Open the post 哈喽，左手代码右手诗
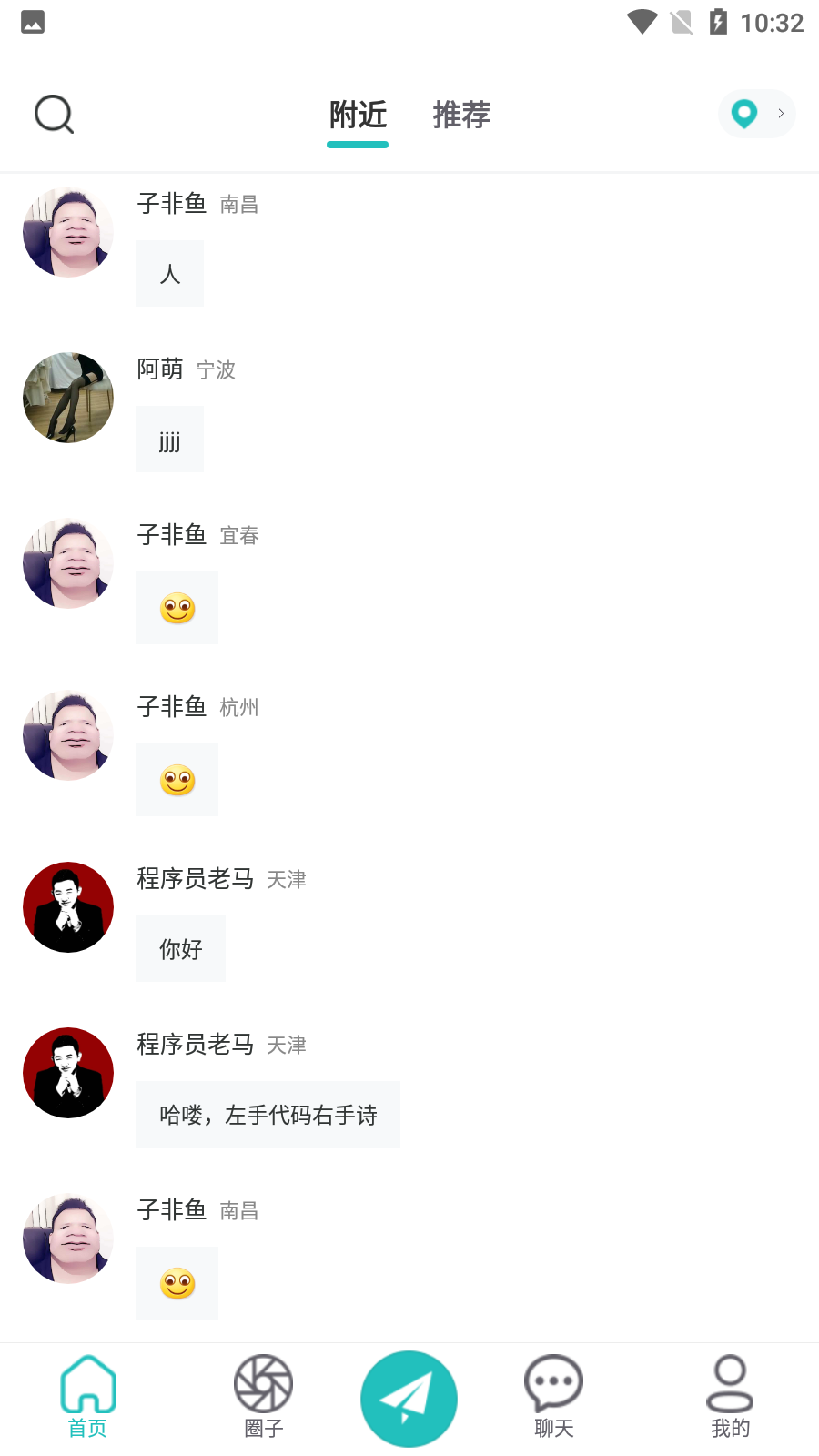This screenshot has width=819, height=1456. 268,1115
